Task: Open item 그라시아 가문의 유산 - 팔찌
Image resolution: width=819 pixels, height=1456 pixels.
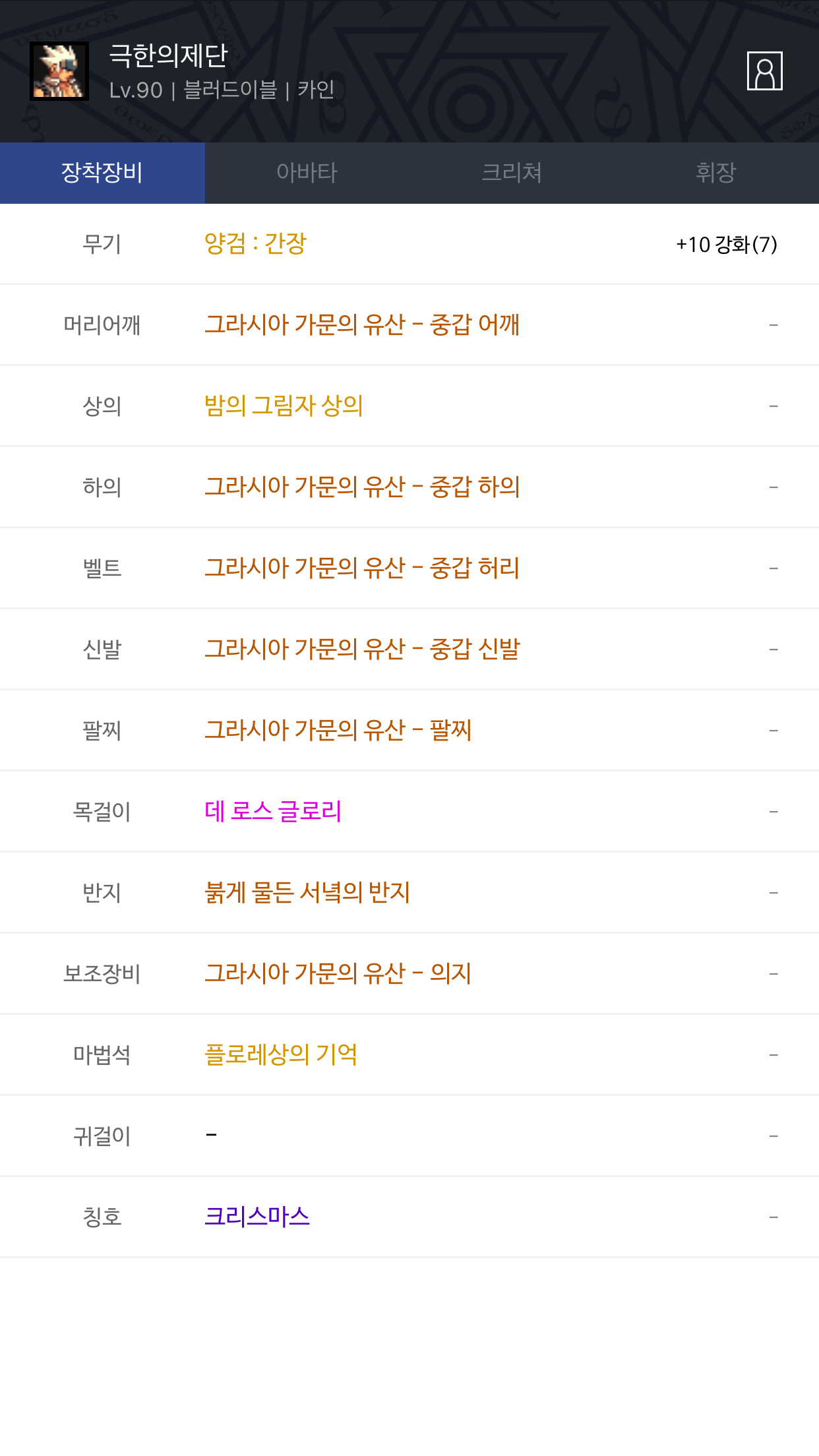Action: click(x=338, y=730)
